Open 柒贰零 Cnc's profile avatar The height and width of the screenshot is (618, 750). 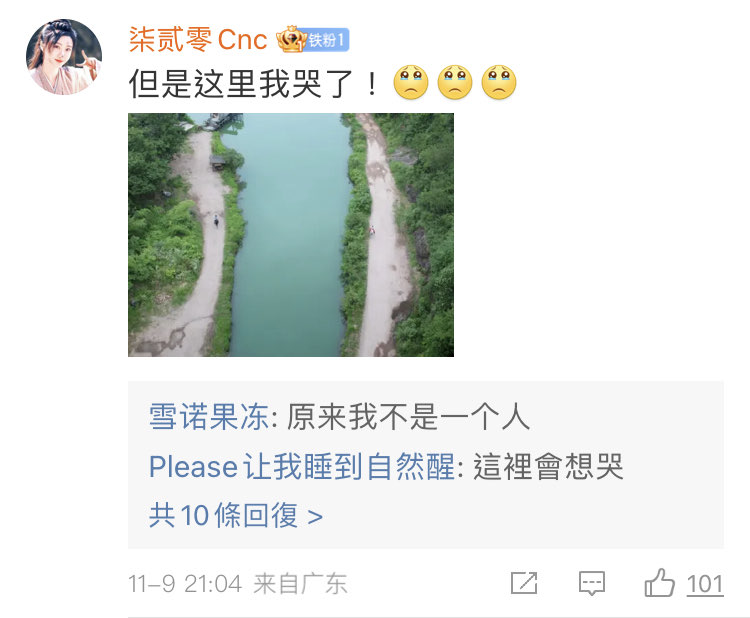(x=64, y=57)
